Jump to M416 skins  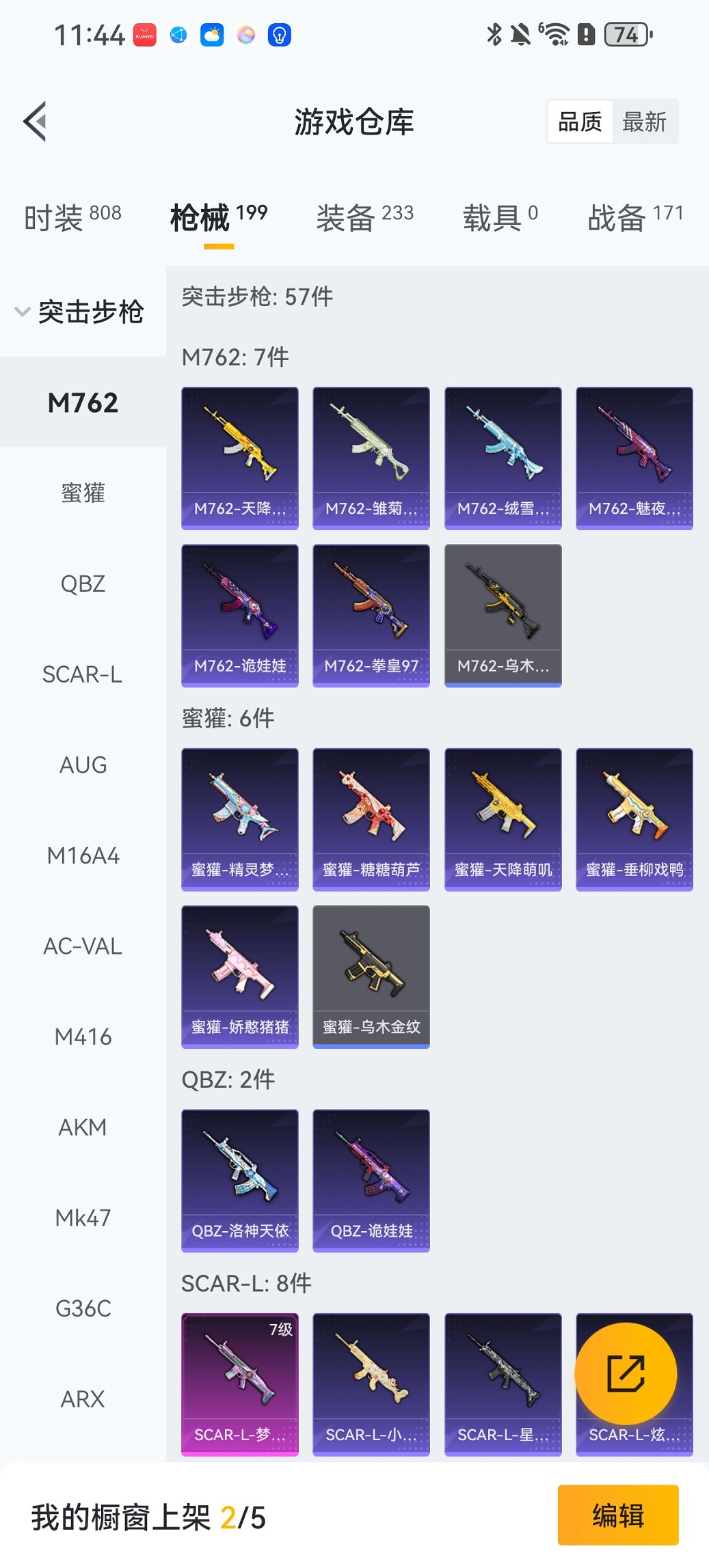click(83, 1037)
